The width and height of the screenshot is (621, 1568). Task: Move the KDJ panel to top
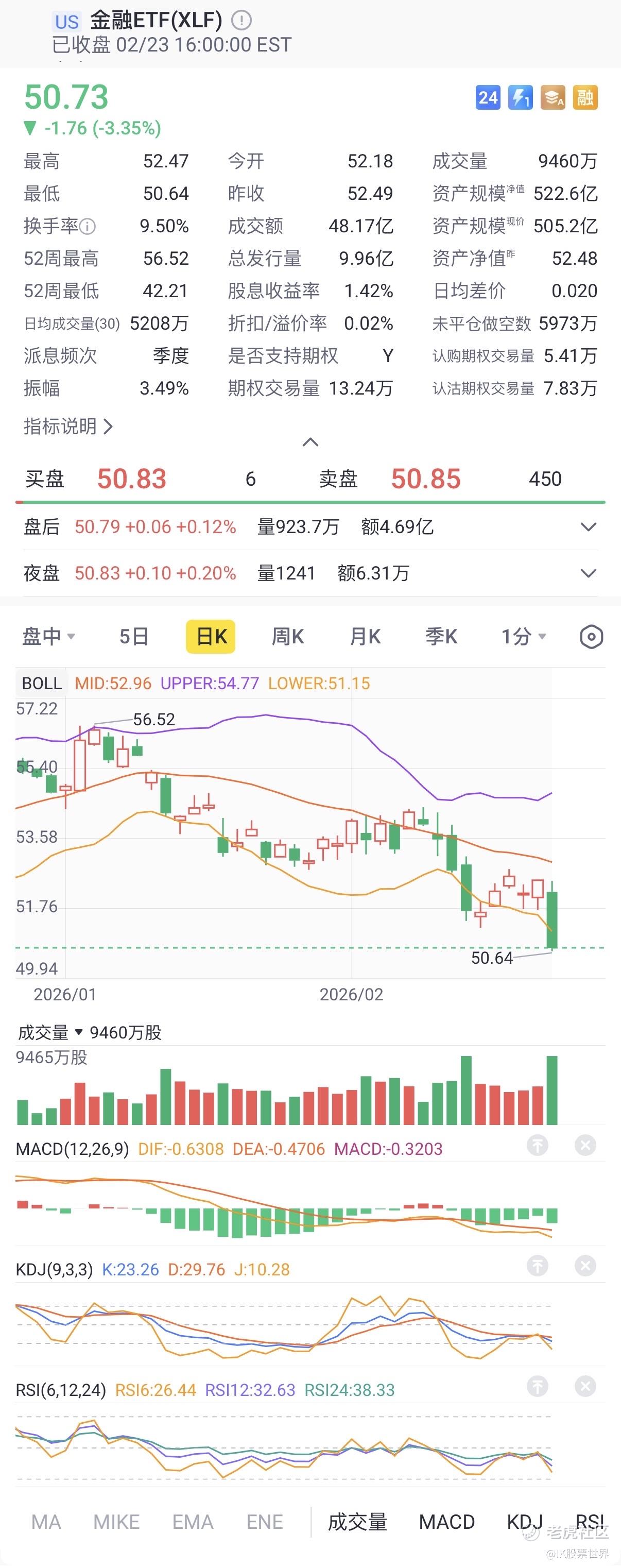coord(537,1266)
